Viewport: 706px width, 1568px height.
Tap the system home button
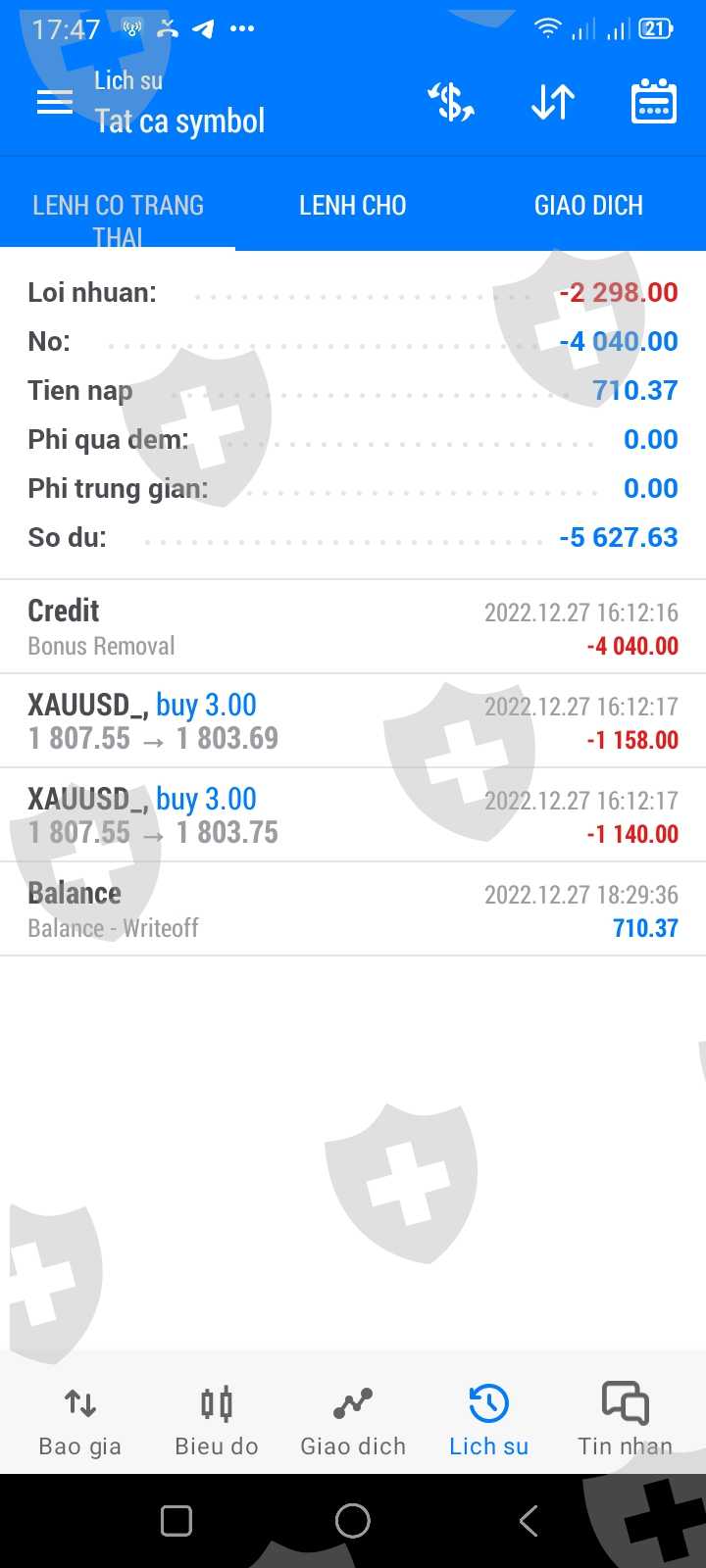tap(353, 1521)
